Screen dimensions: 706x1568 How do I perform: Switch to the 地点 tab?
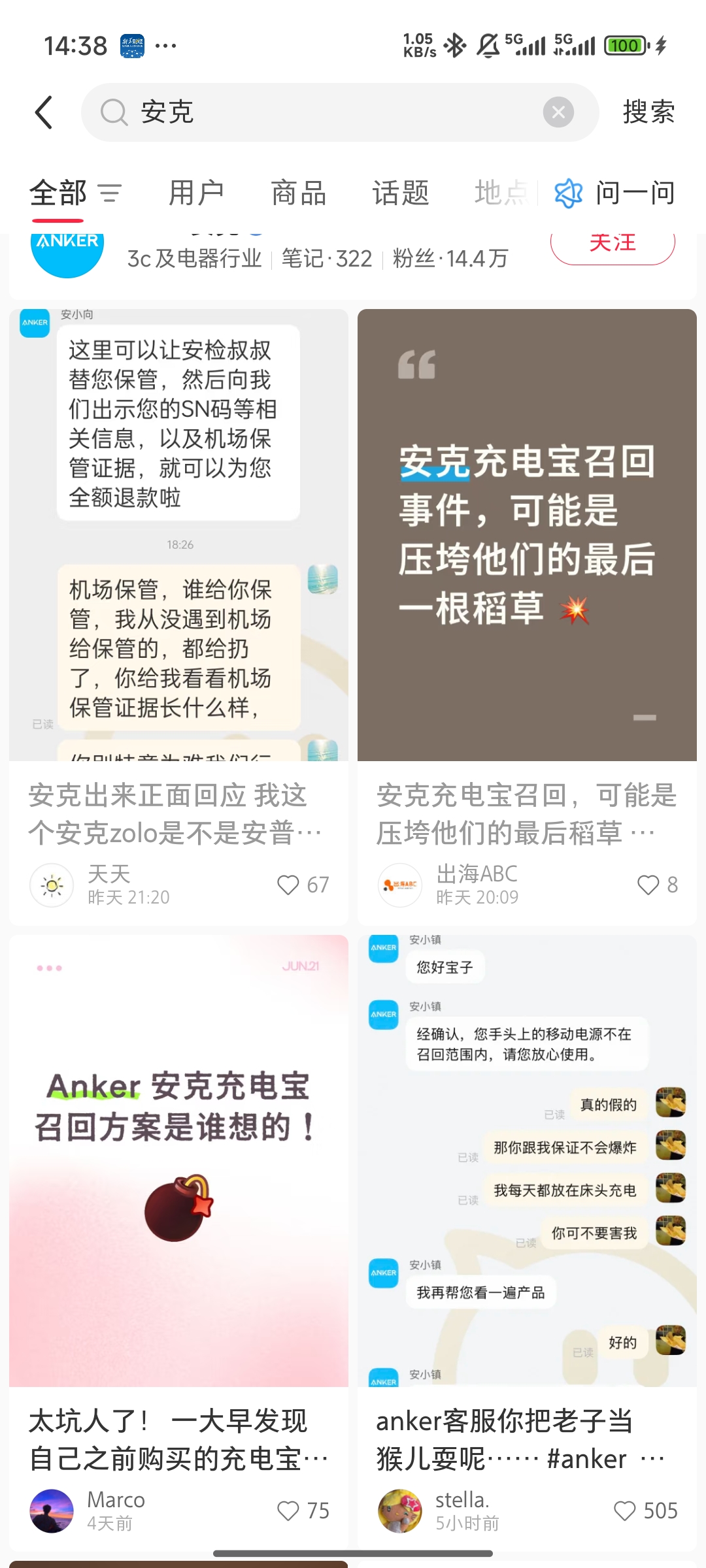tap(501, 193)
